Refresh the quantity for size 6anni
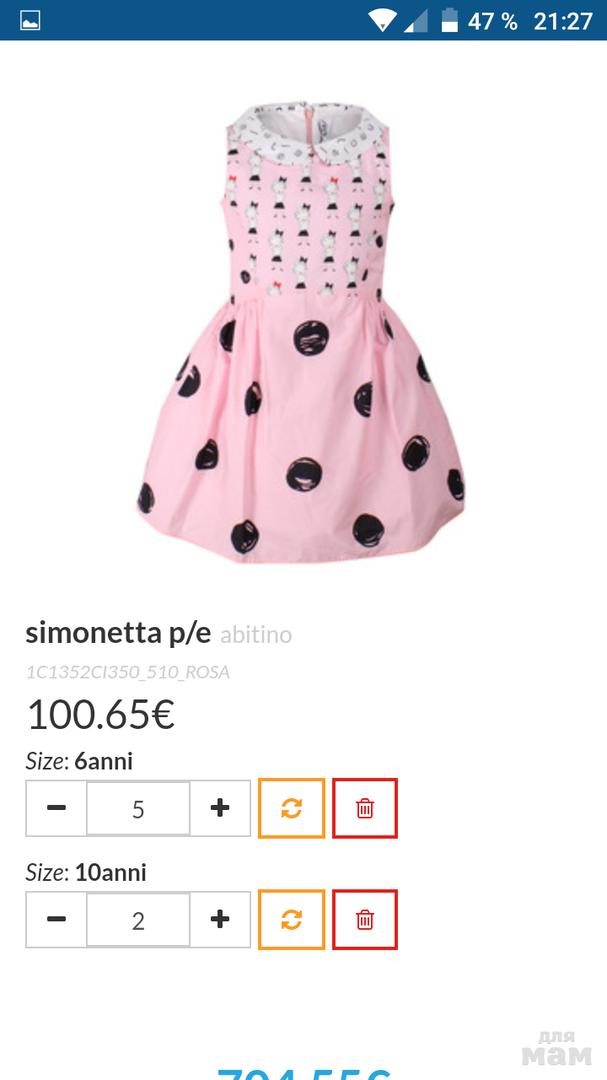The height and width of the screenshot is (1080, 607). pyautogui.click(x=291, y=808)
